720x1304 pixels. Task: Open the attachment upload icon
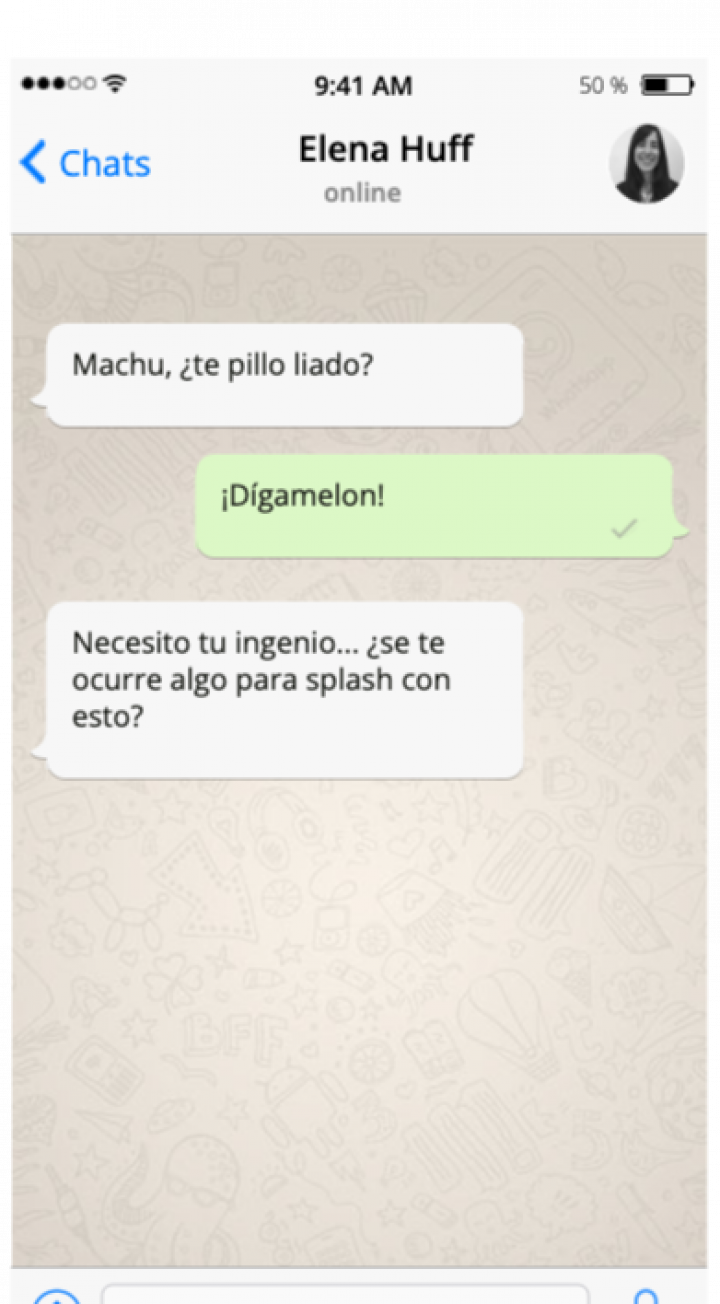[57, 1297]
